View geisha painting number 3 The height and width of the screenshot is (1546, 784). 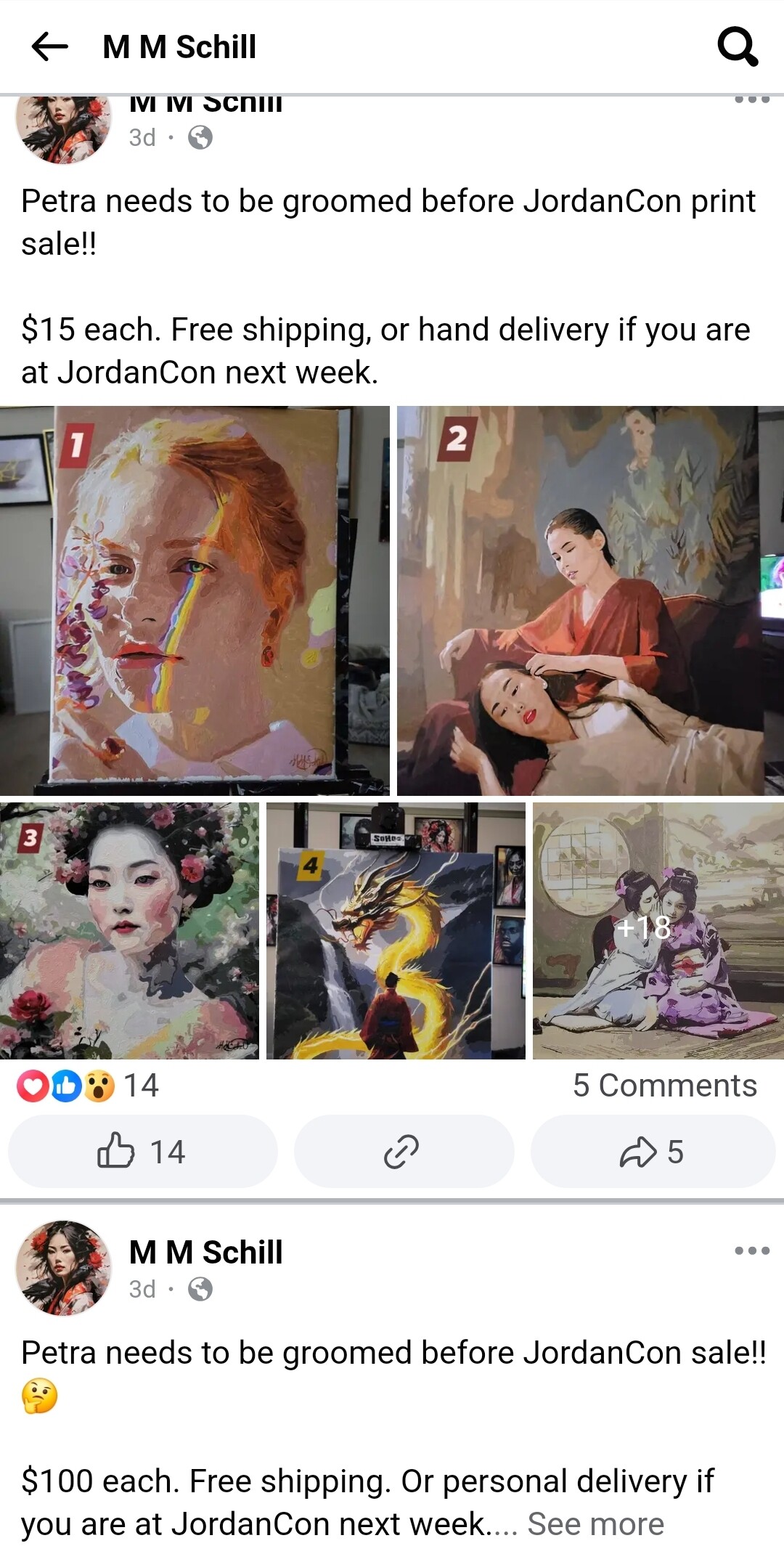coord(129,930)
